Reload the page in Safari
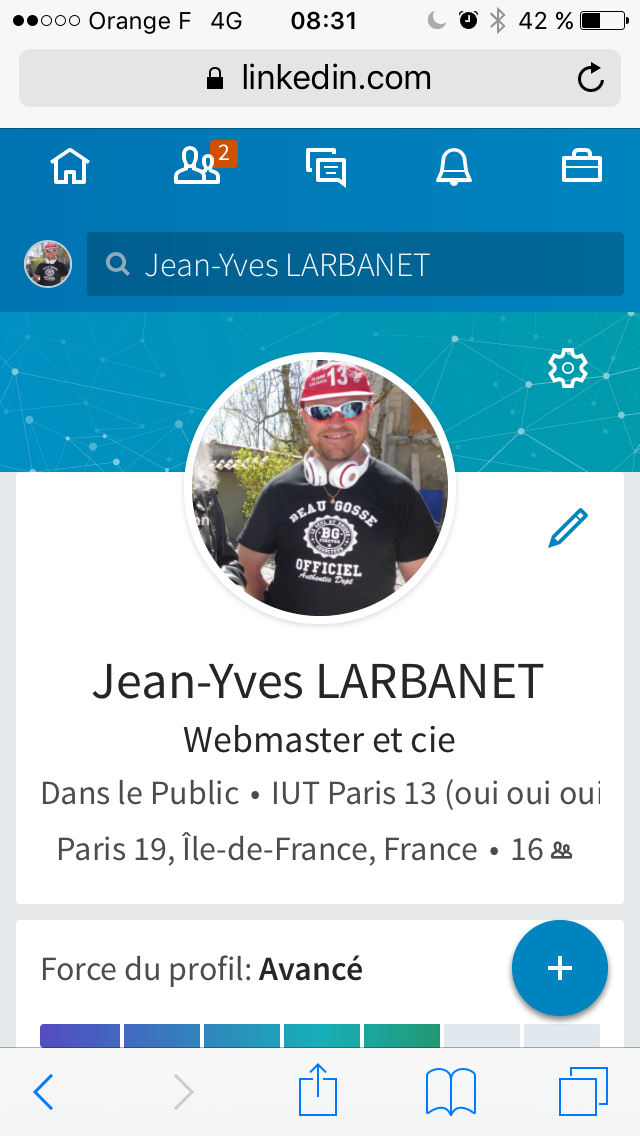The width and height of the screenshot is (640, 1136). tap(591, 78)
